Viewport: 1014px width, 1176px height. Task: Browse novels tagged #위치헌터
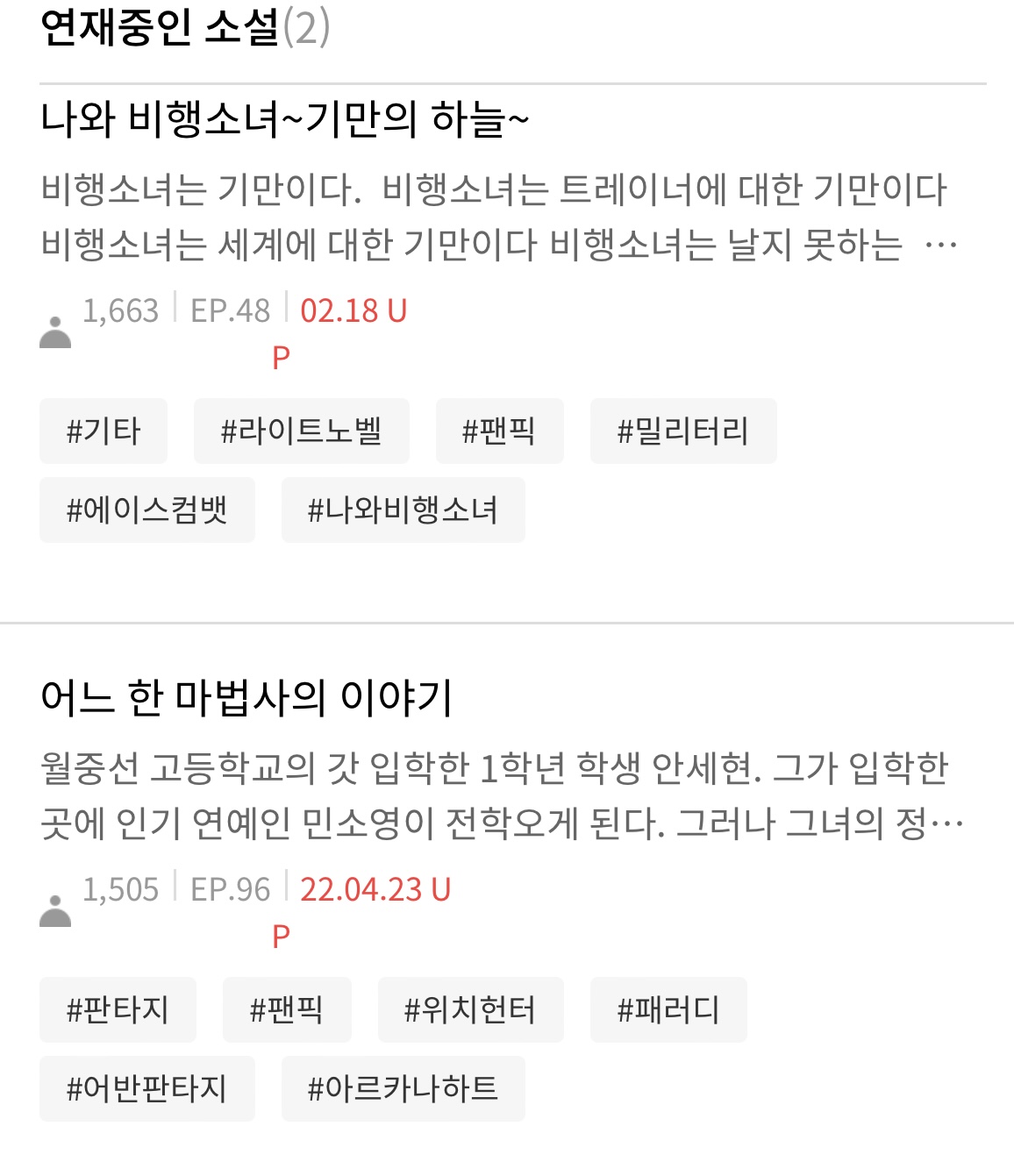tap(470, 1009)
